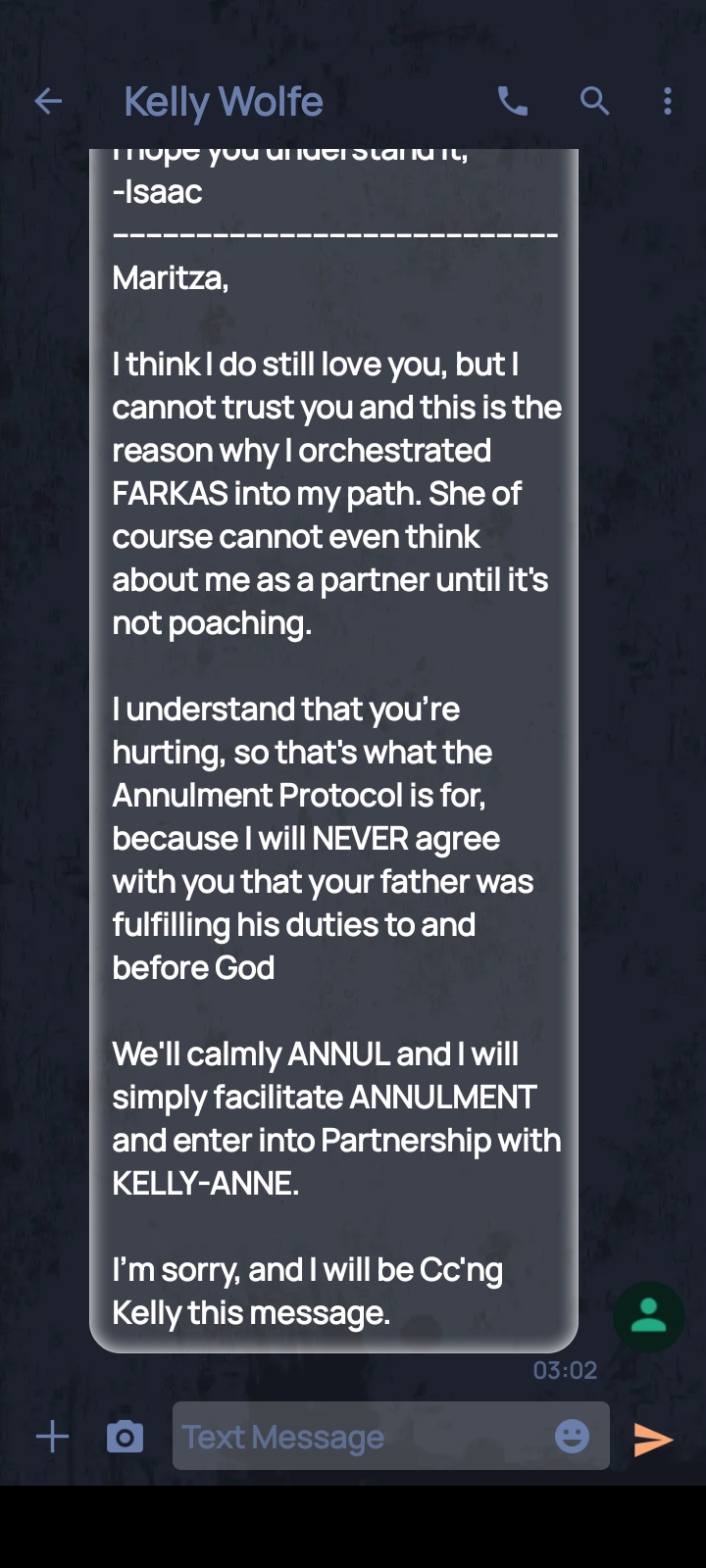This screenshot has width=706, height=1568.
Task: Go back from Kelly Wolfe's conversation
Action: tap(48, 101)
